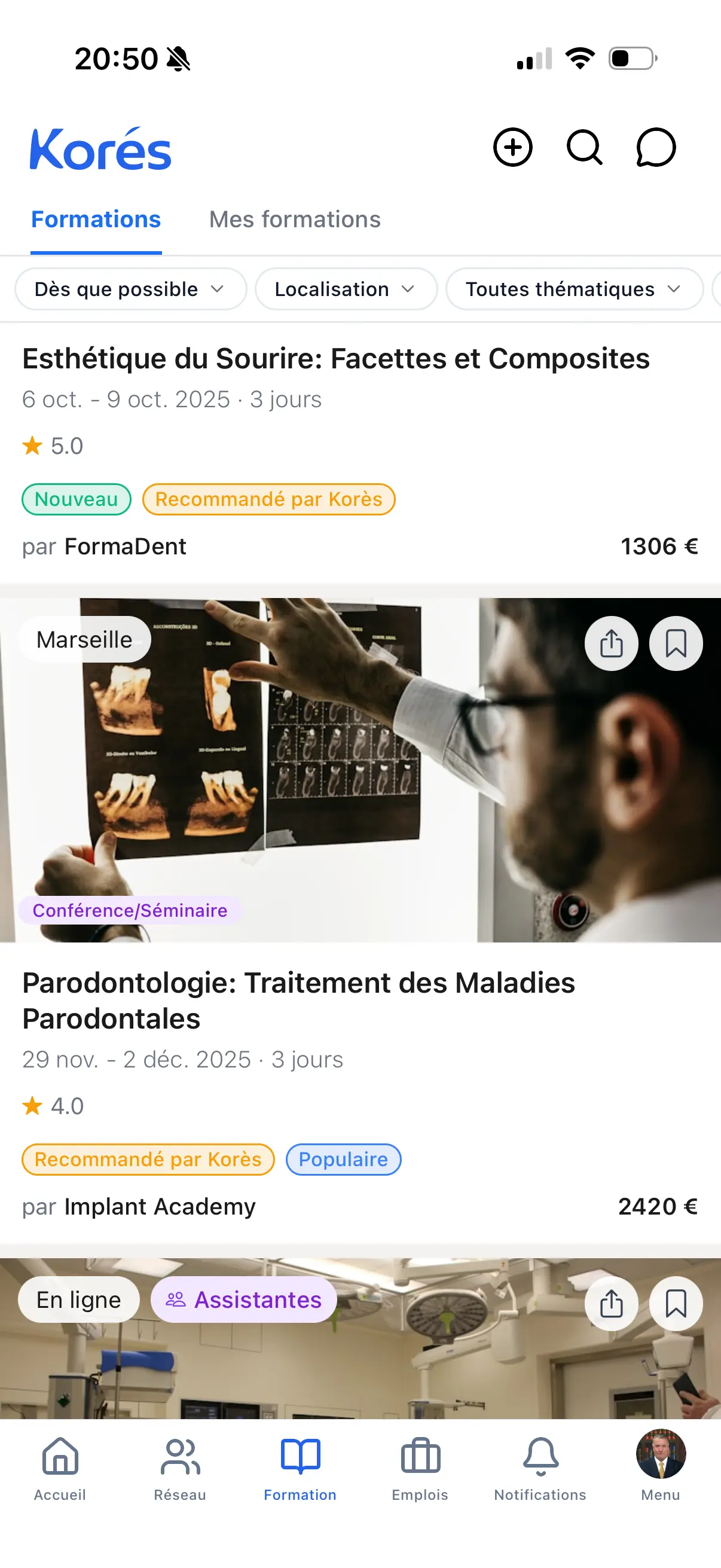This screenshot has height=1568, width=721.
Task: Bookmark the Parodontologie Marseille training
Action: (676, 643)
